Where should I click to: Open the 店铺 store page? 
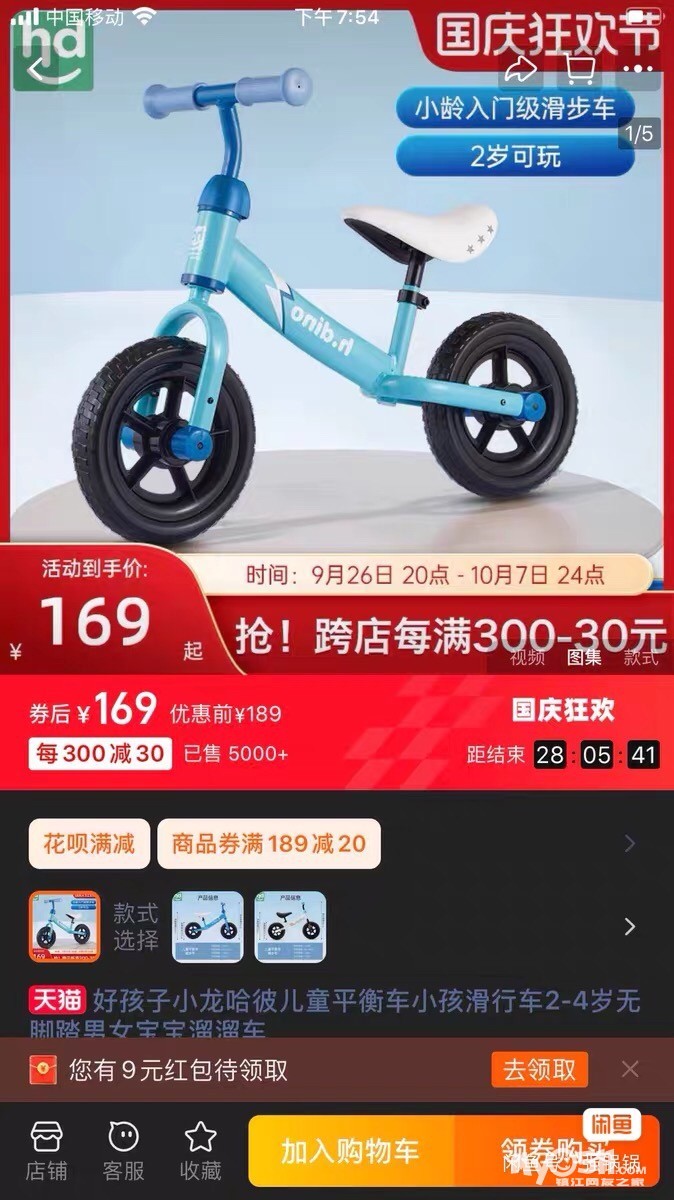click(x=47, y=1150)
